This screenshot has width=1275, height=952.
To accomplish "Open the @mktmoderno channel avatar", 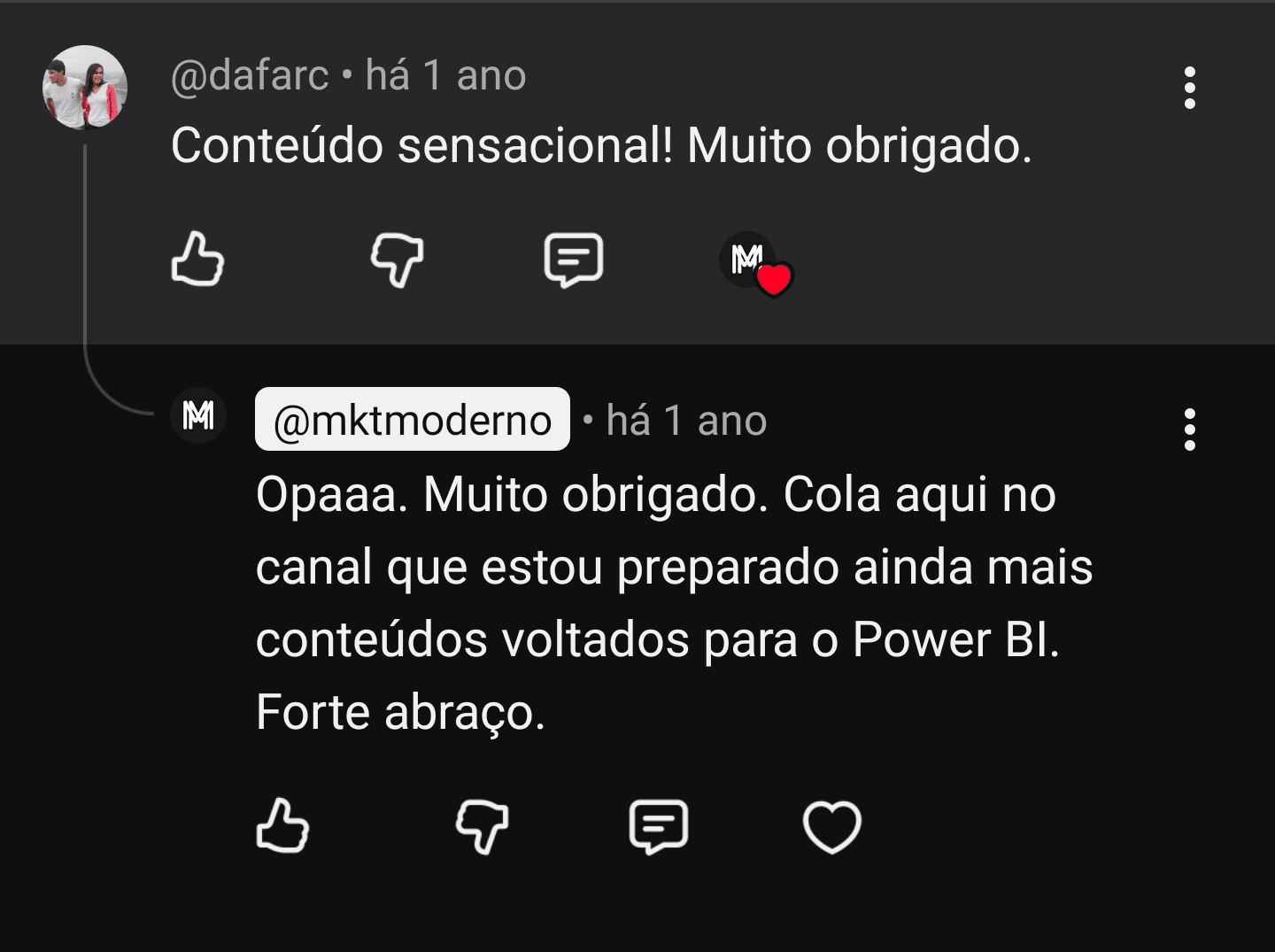I will [197, 415].
